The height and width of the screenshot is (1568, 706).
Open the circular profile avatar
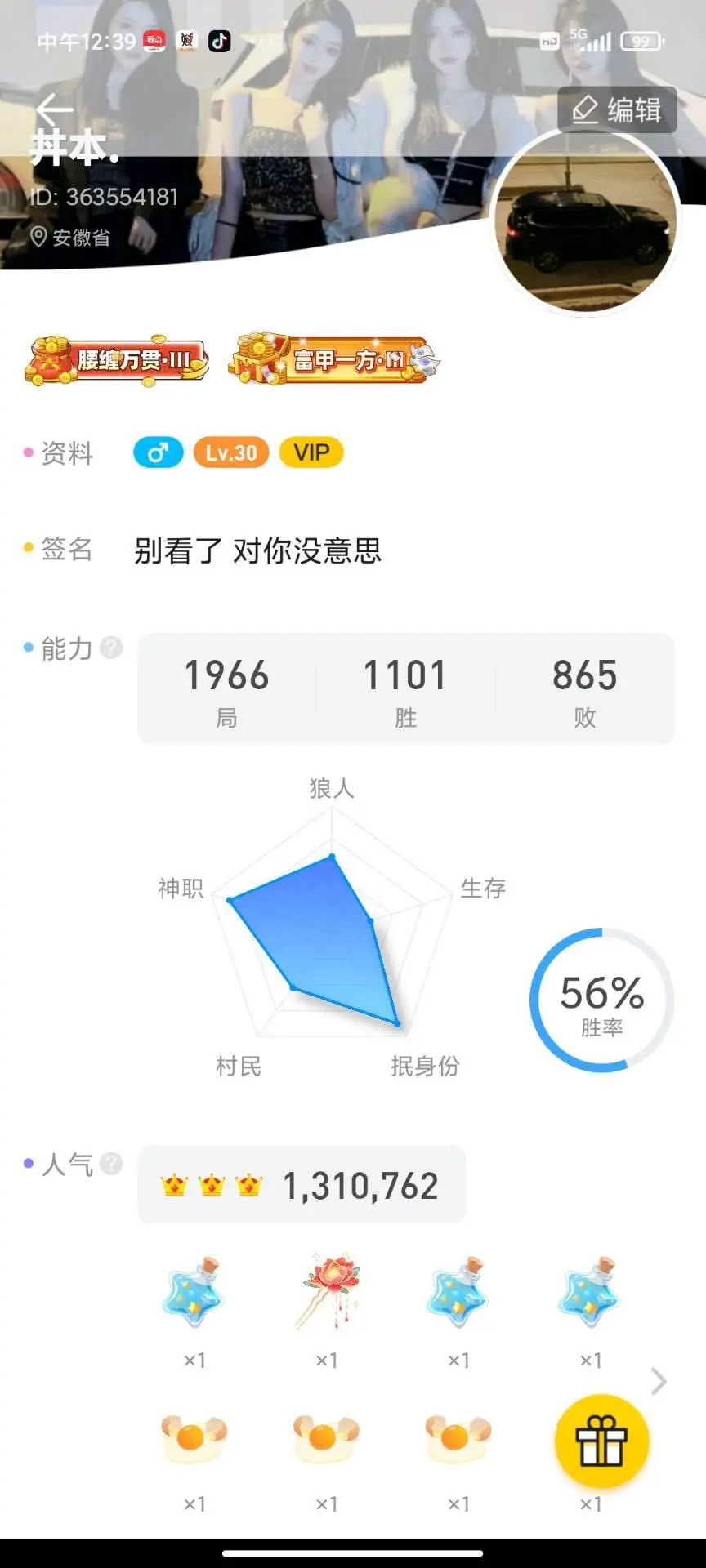(585, 222)
